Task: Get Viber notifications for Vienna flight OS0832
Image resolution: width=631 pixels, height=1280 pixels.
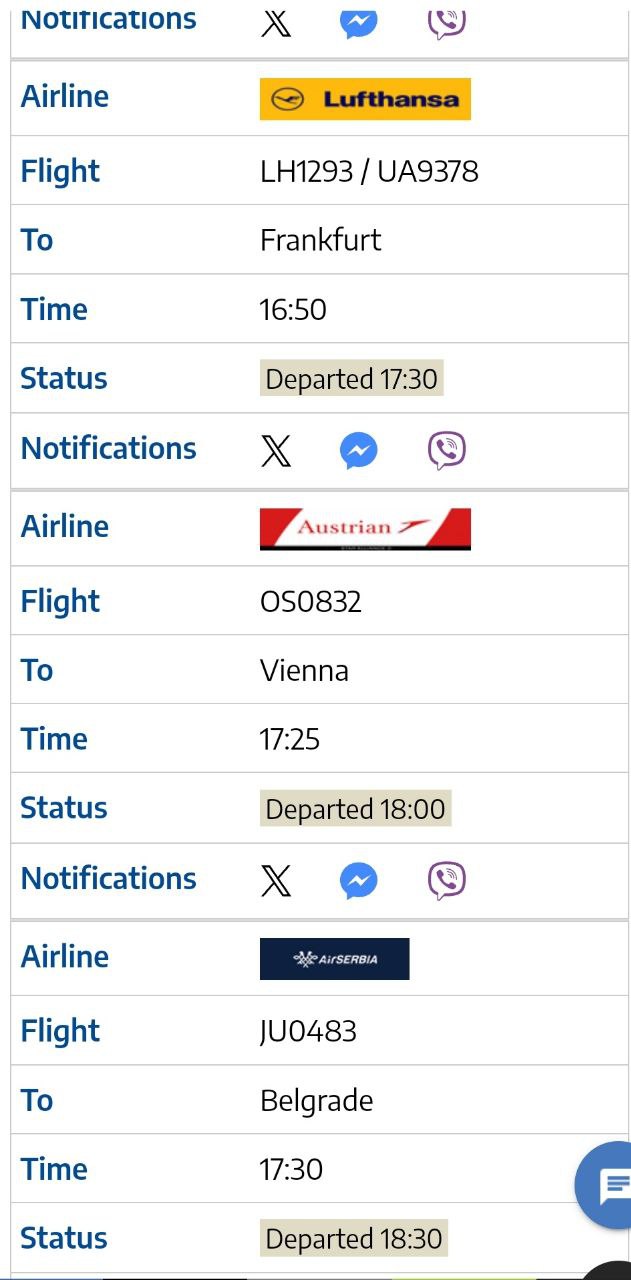Action: pos(446,881)
